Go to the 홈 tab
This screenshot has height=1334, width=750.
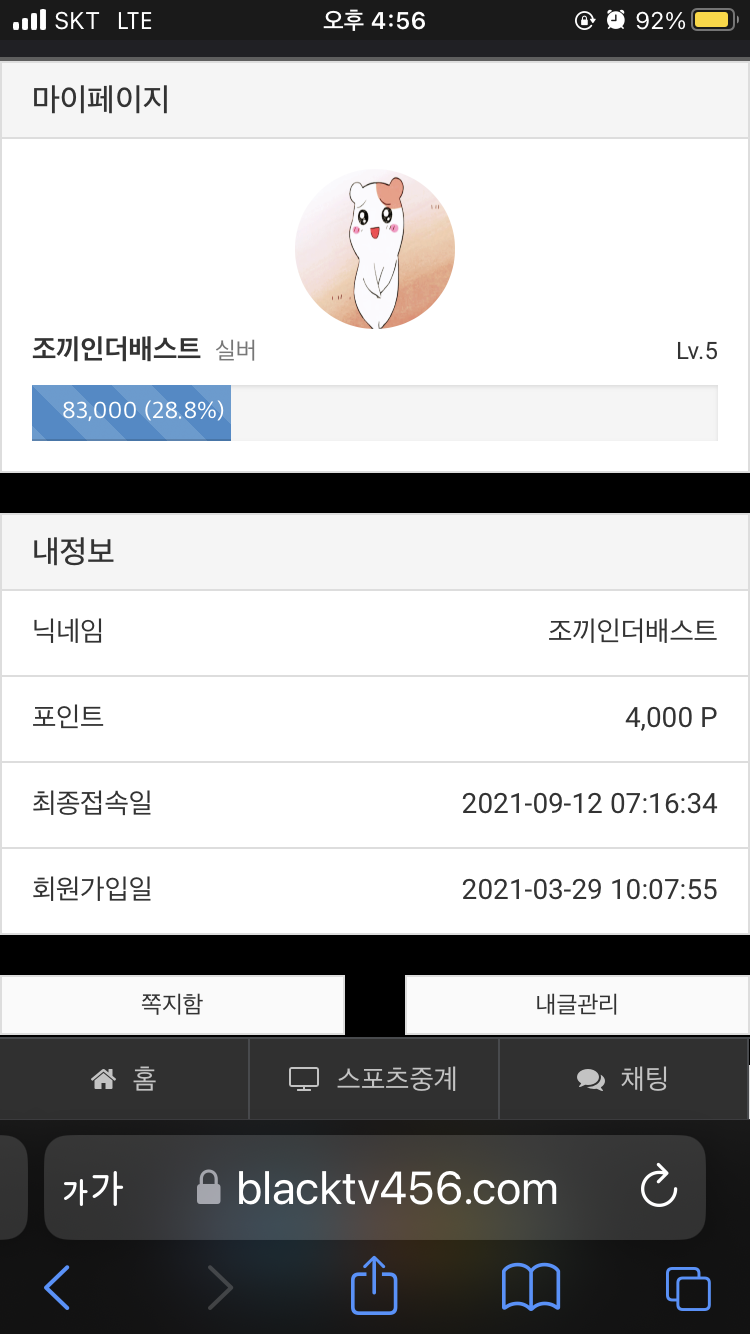pyautogui.click(x=124, y=1079)
